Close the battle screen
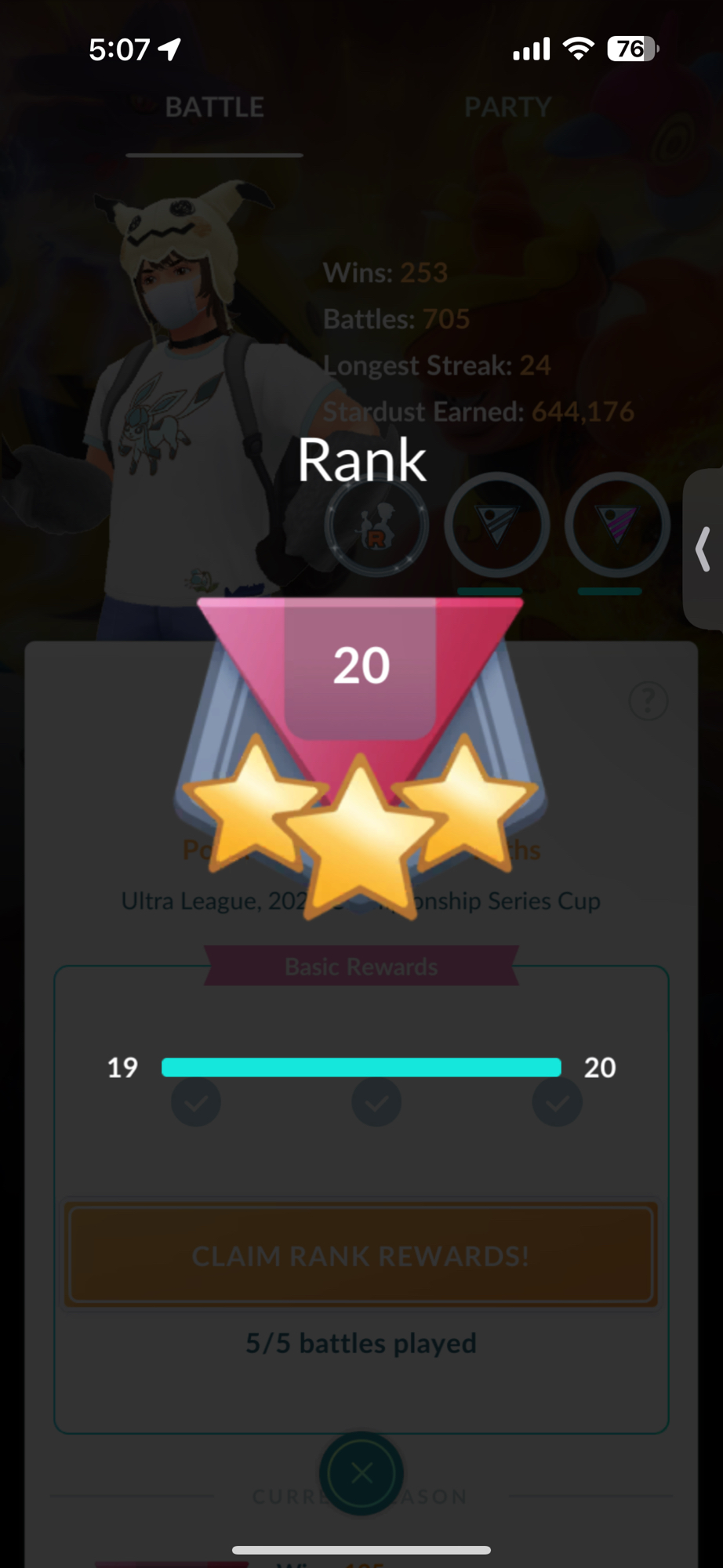Image resolution: width=723 pixels, height=1568 pixels. (361, 1473)
